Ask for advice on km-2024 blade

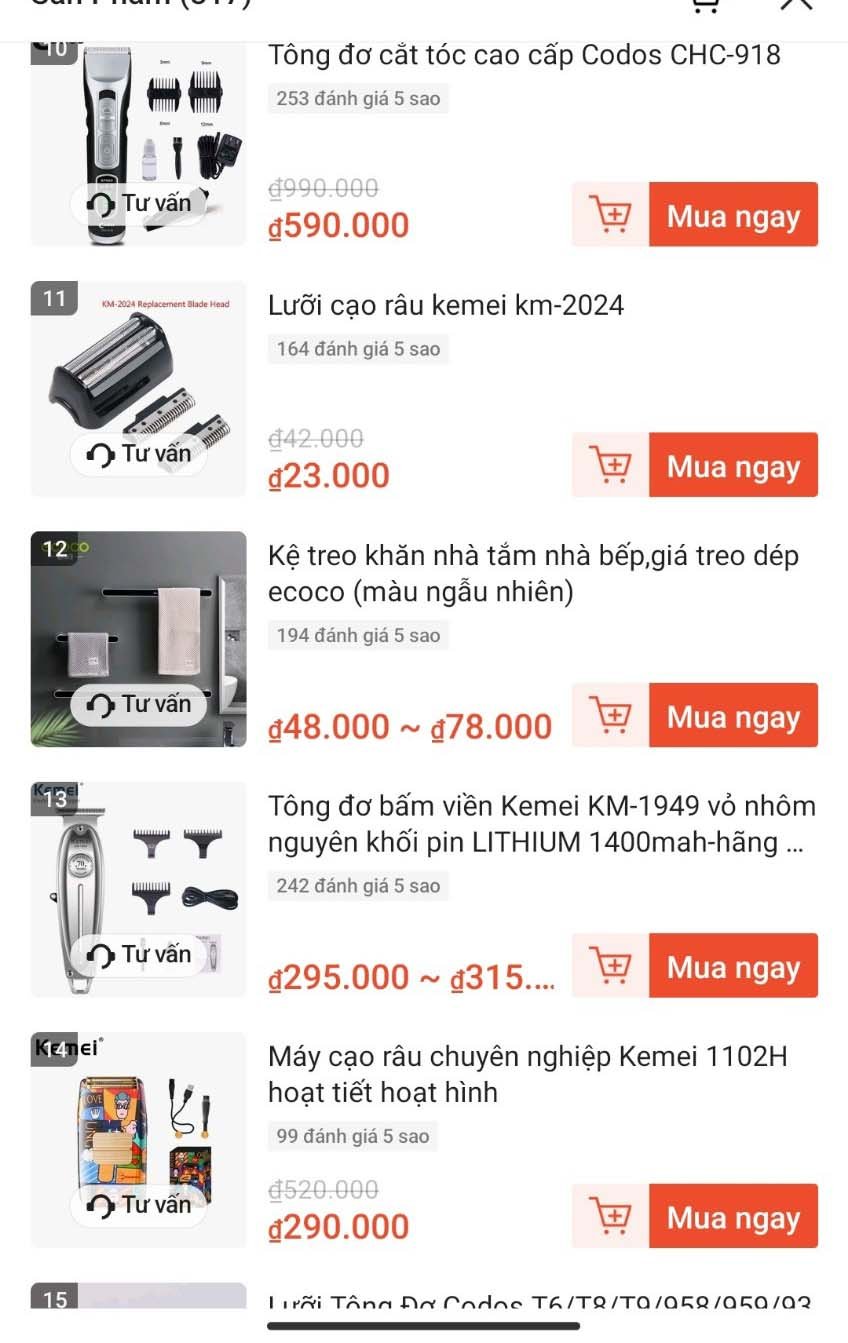coord(140,454)
